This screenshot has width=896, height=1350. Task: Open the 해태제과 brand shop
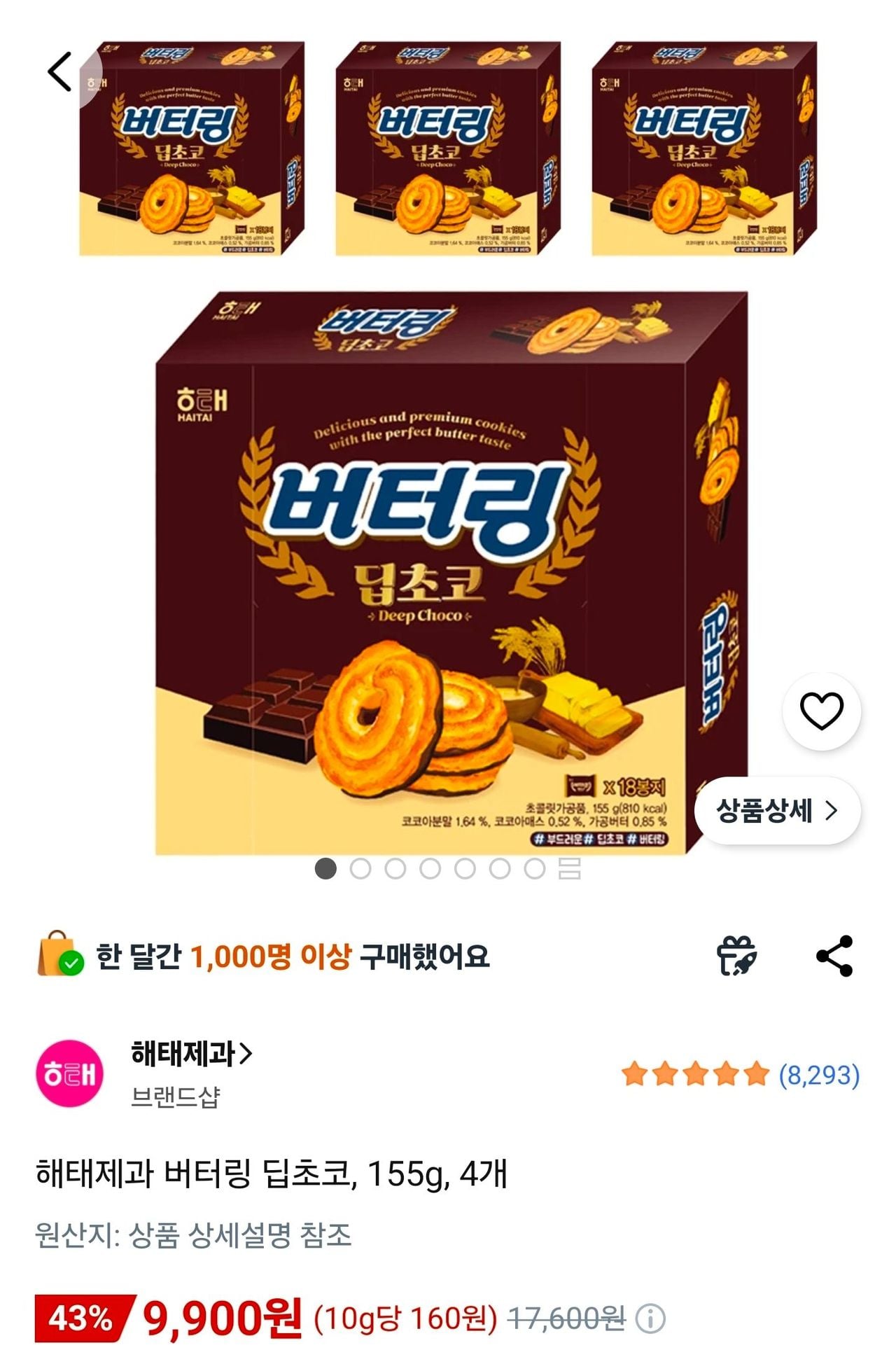point(191,1053)
